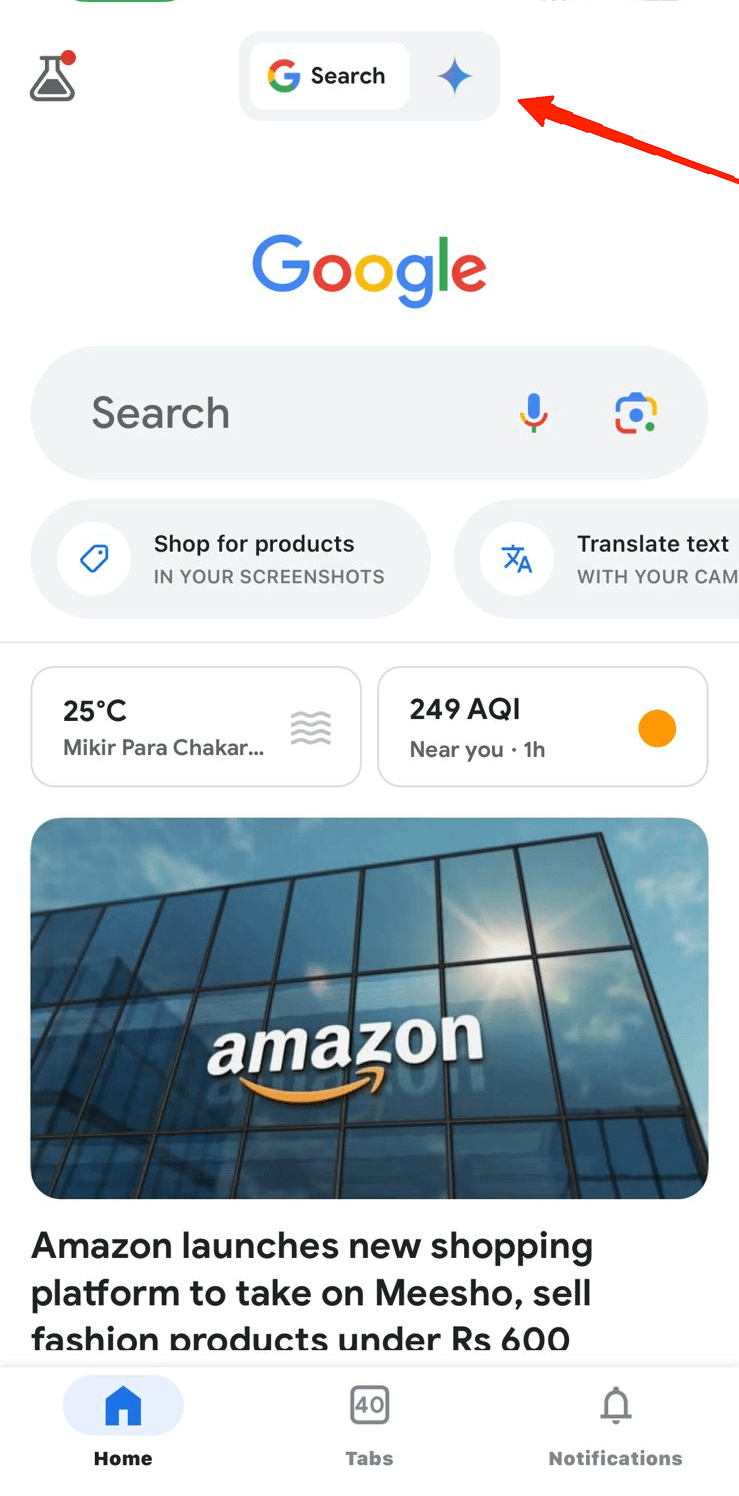The height and width of the screenshot is (1496, 739).
Task: Open the 249 AQI air quality card
Action: point(542,727)
